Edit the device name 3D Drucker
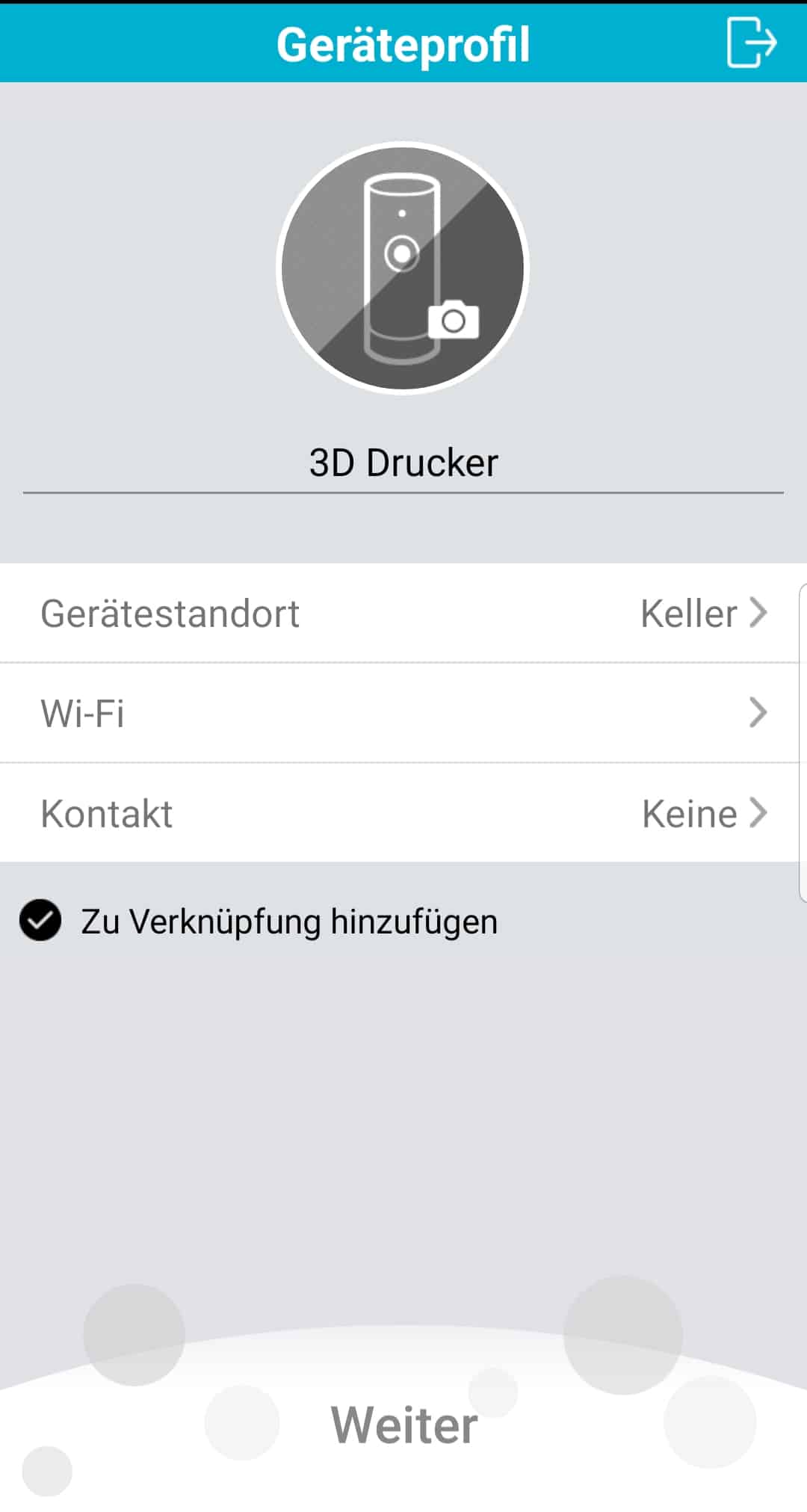 click(403, 463)
